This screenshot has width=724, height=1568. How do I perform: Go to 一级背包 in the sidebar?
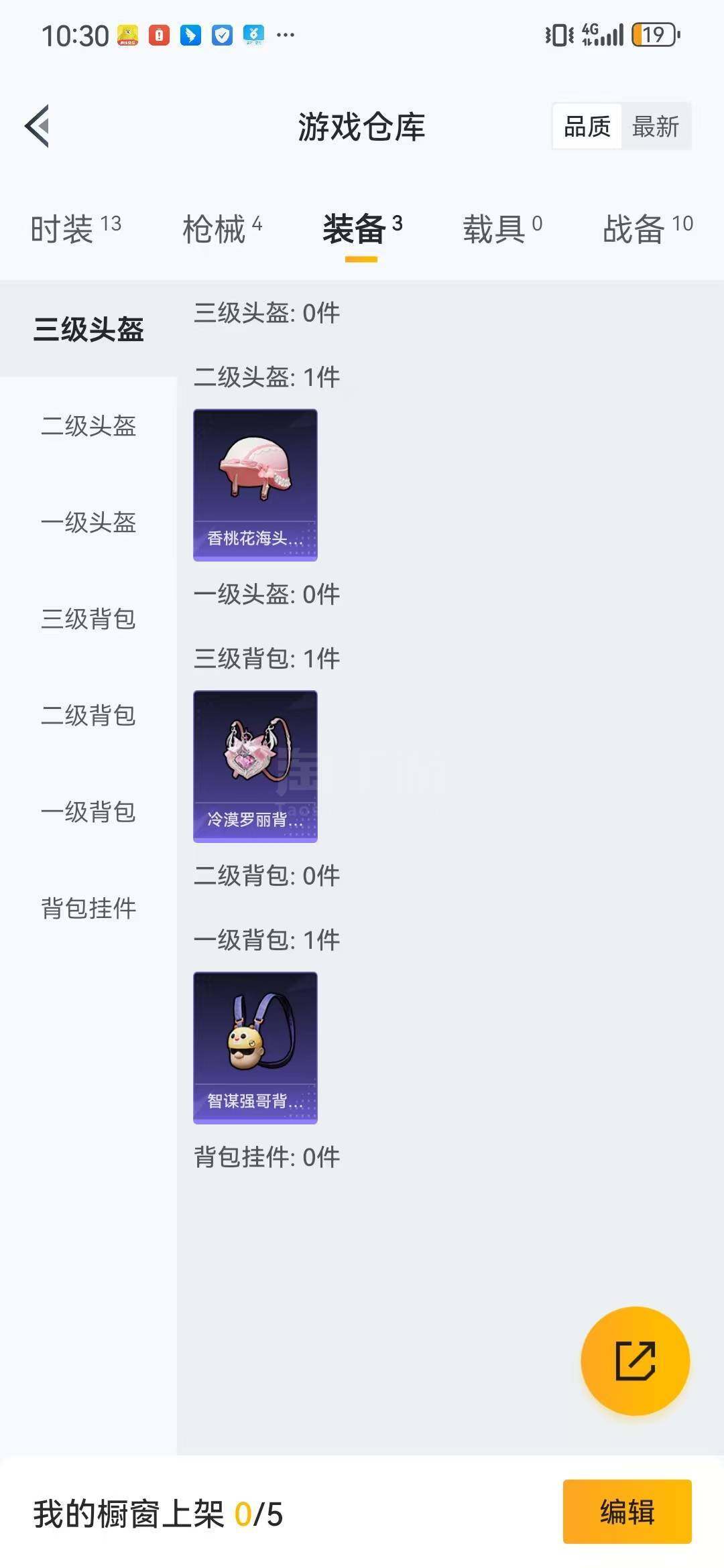88,811
